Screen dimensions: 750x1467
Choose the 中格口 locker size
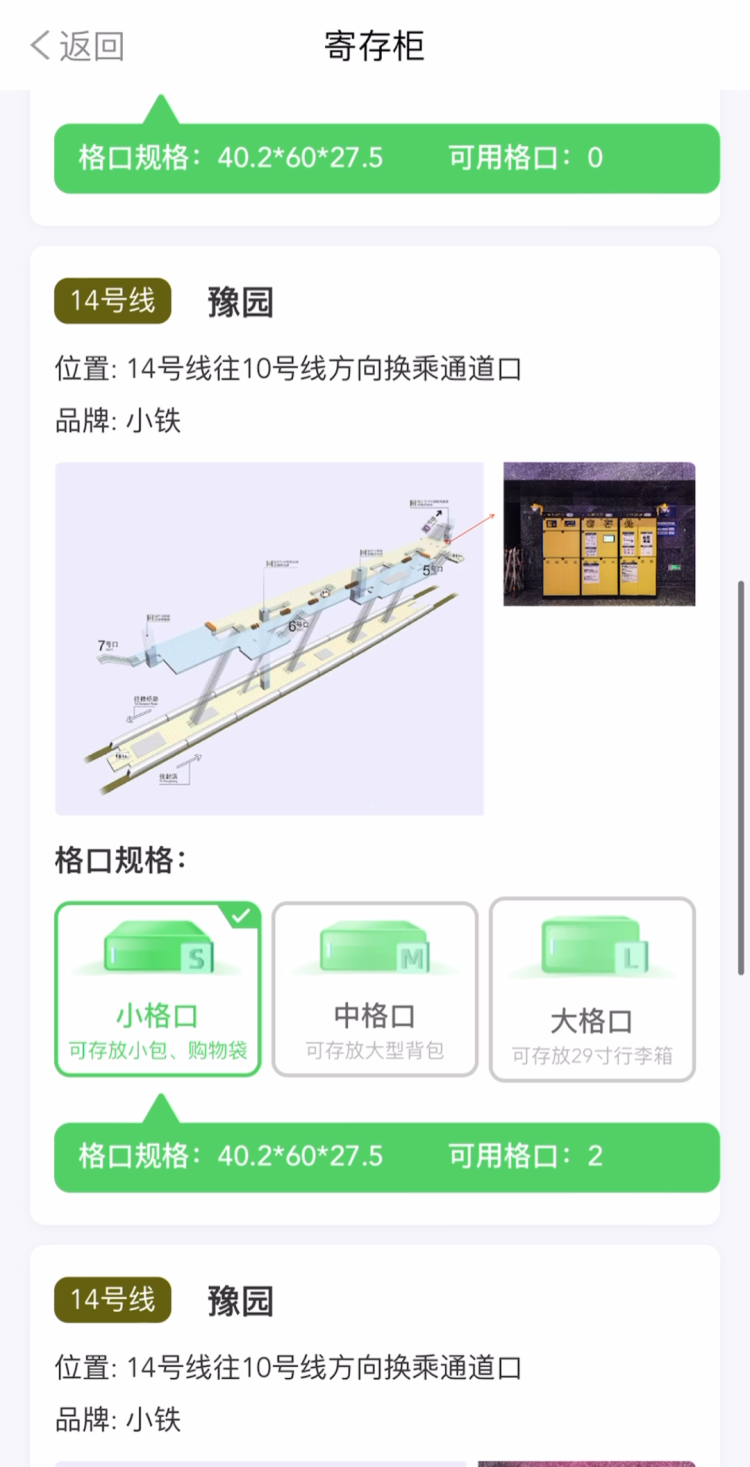tap(375, 989)
